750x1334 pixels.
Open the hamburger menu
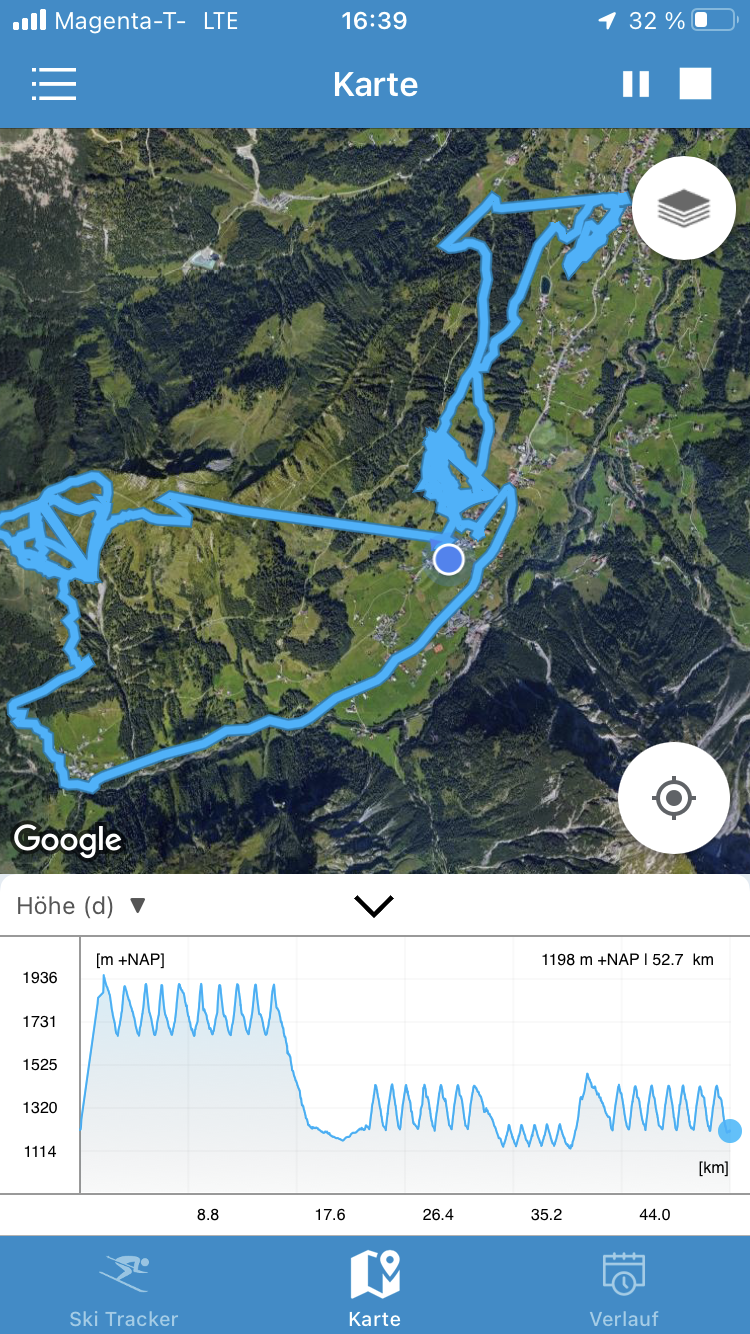click(x=54, y=84)
